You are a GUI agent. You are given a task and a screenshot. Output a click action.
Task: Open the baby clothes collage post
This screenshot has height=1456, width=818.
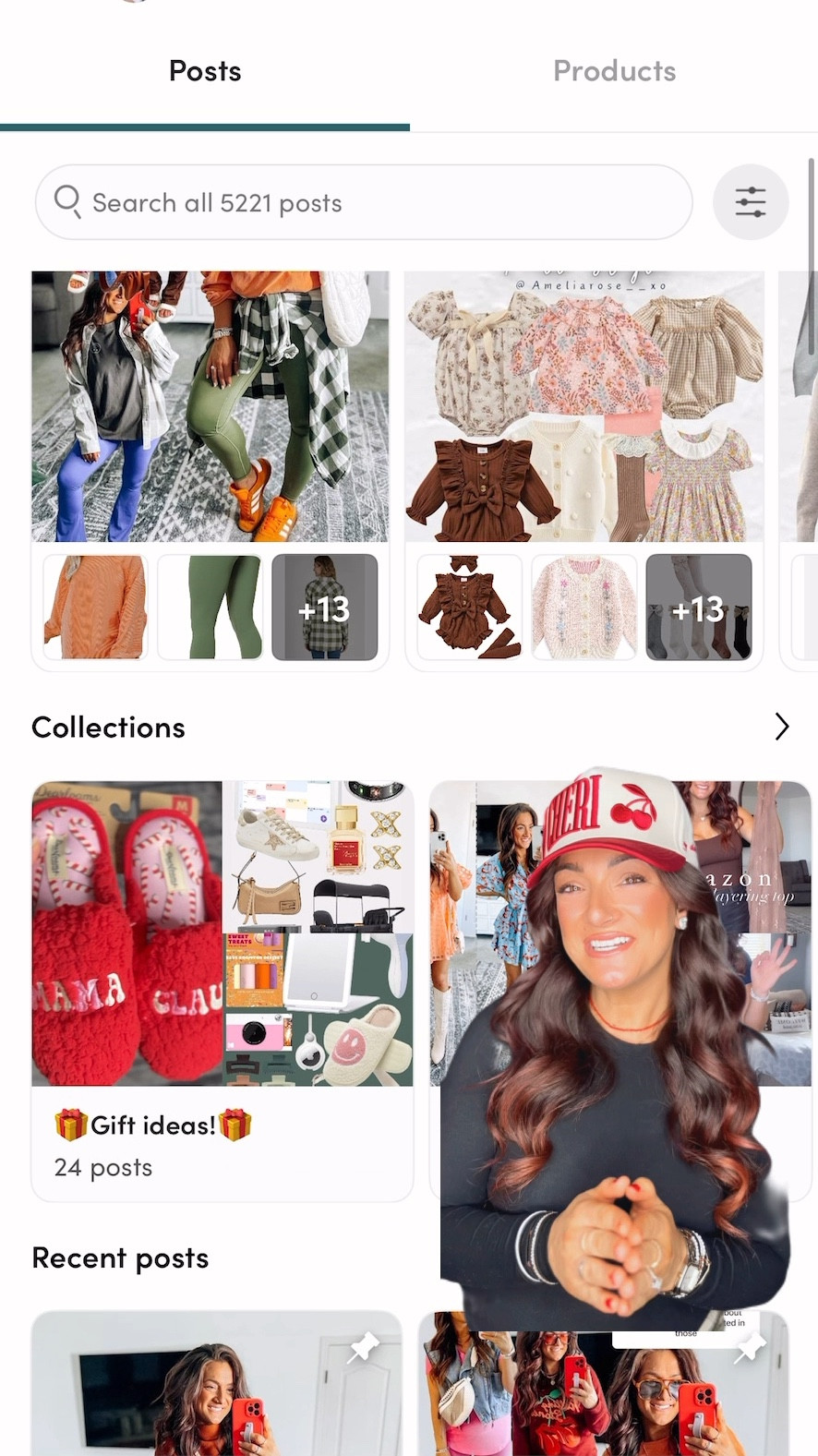pyautogui.click(x=583, y=406)
